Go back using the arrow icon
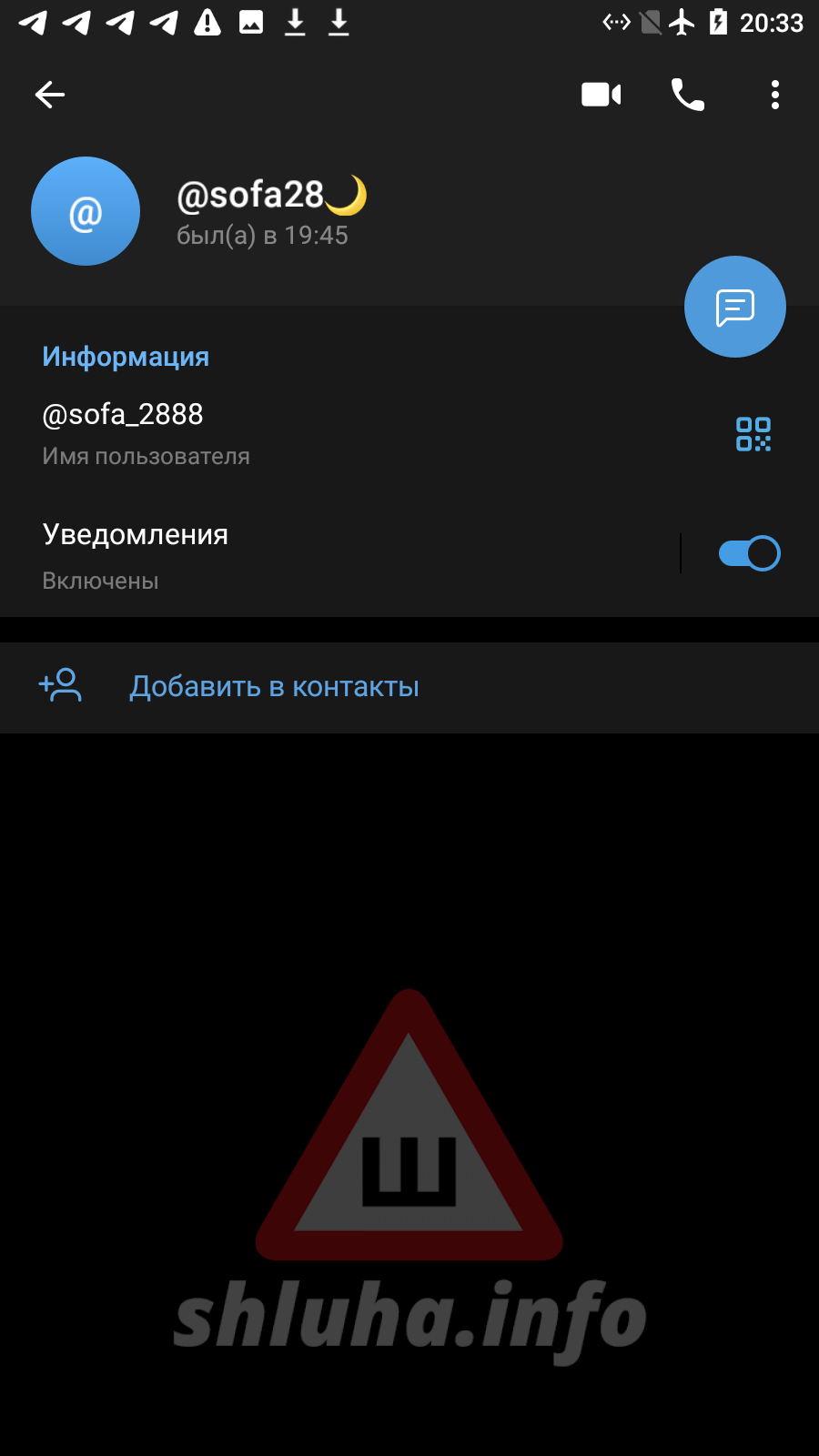The height and width of the screenshot is (1456, 819). [x=50, y=95]
